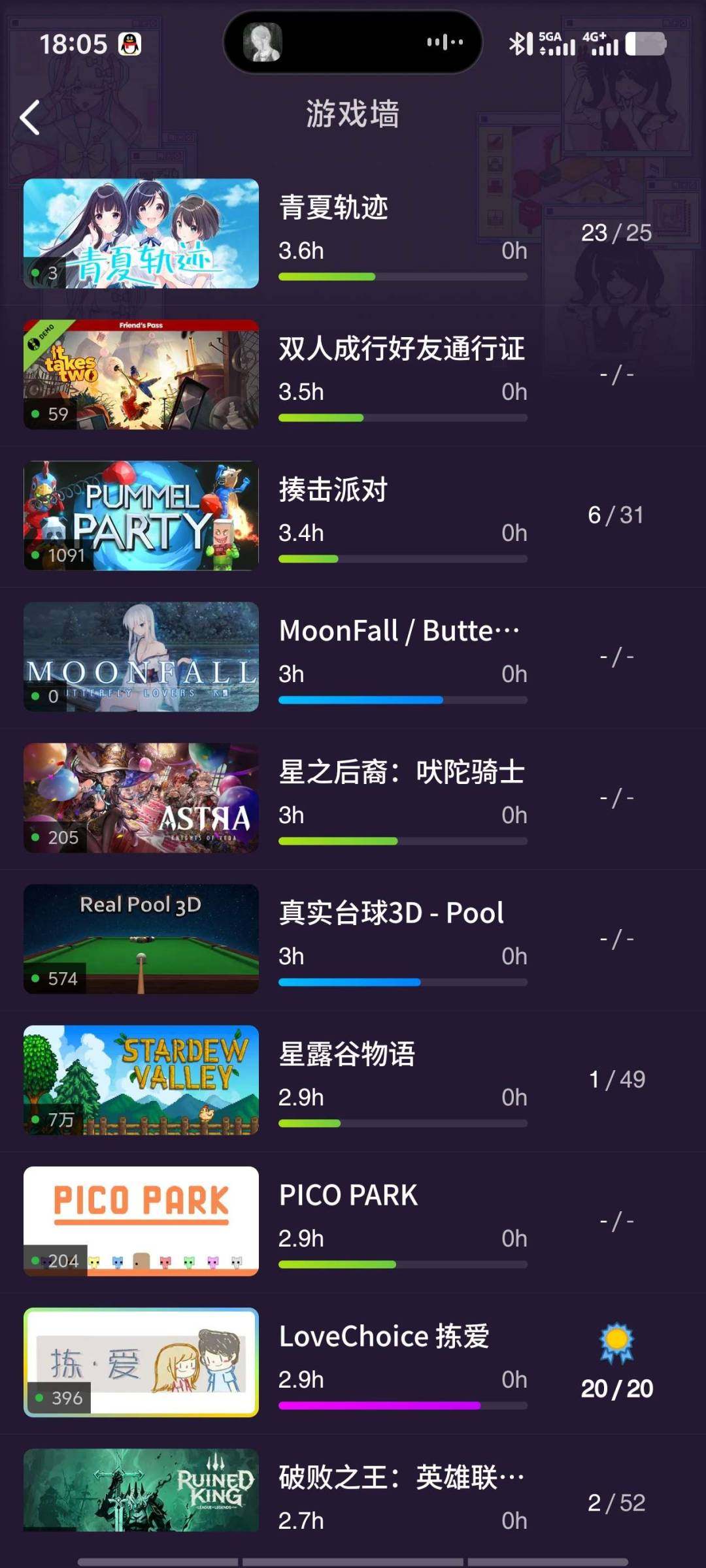Open the Stardew Valley 星露谷物语 cover
Image resolution: width=706 pixels, height=1568 pixels.
(141, 1081)
